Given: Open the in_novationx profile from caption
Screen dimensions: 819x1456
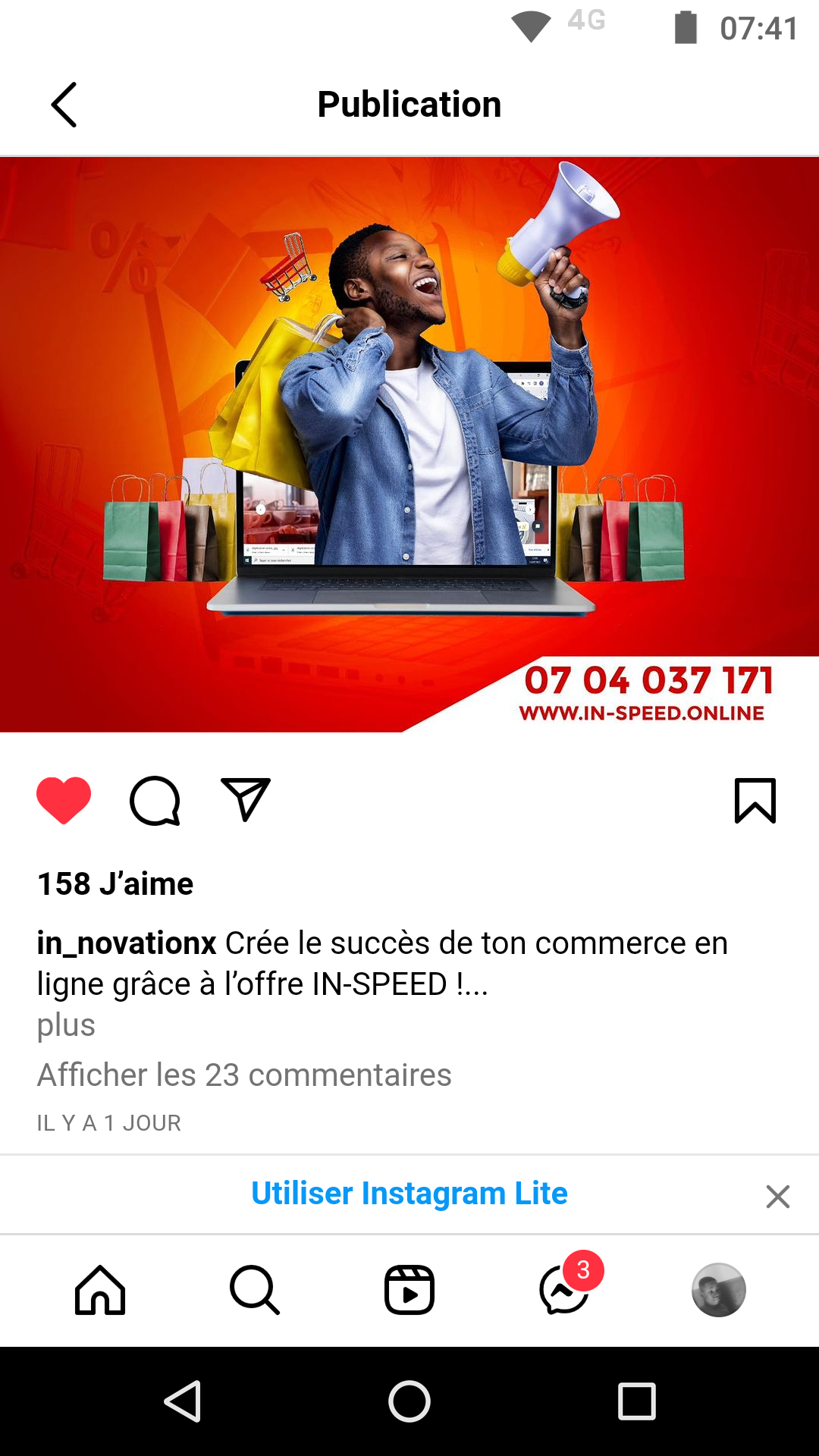Looking at the screenshot, I should (x=127, y=943).
